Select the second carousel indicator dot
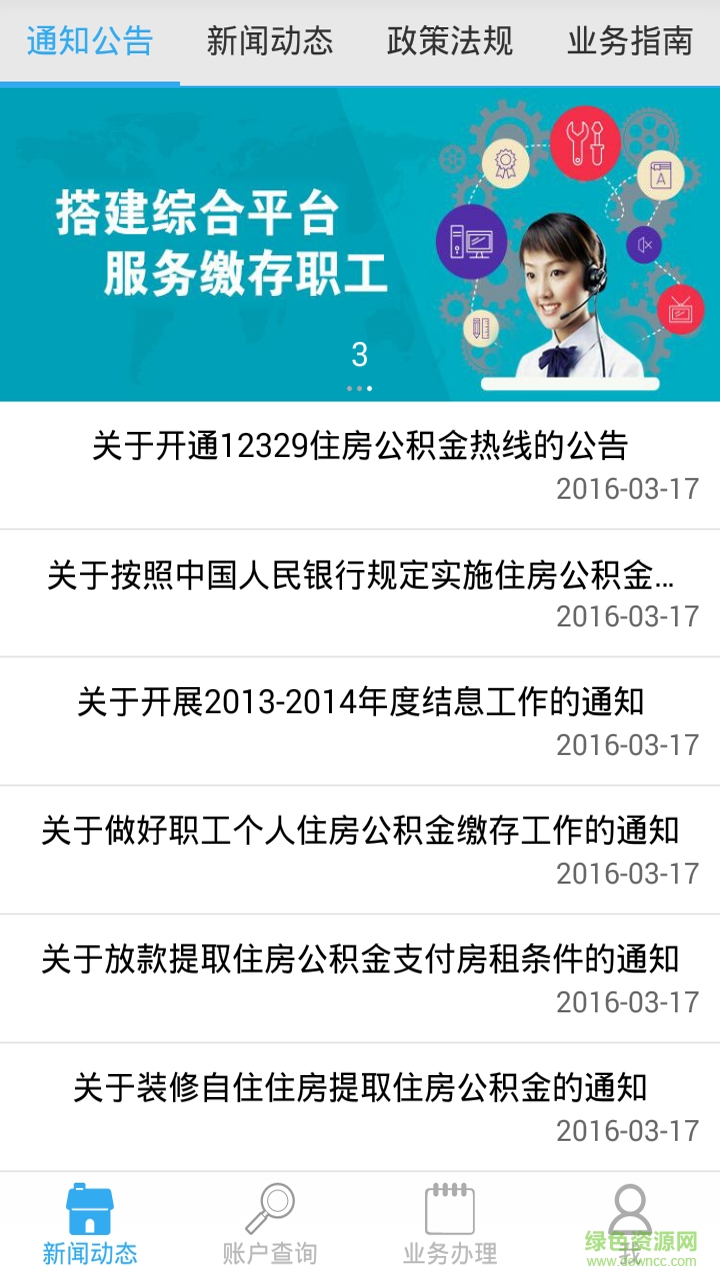Viewport: 720px width, 1280px height. pyautogui.click(x=359, y=388)
